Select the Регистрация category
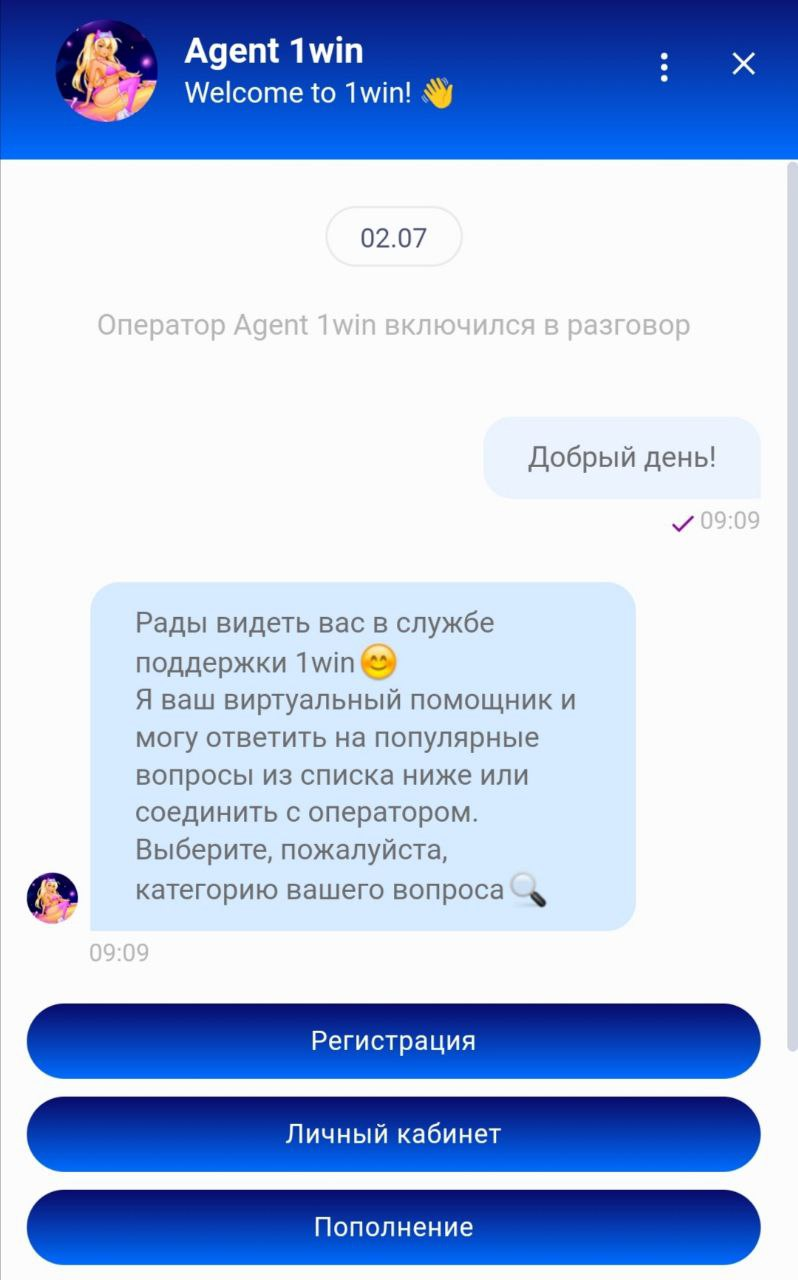This screenshot has height=1280, width=798. pyautogui.click(x=393, y=1041)
